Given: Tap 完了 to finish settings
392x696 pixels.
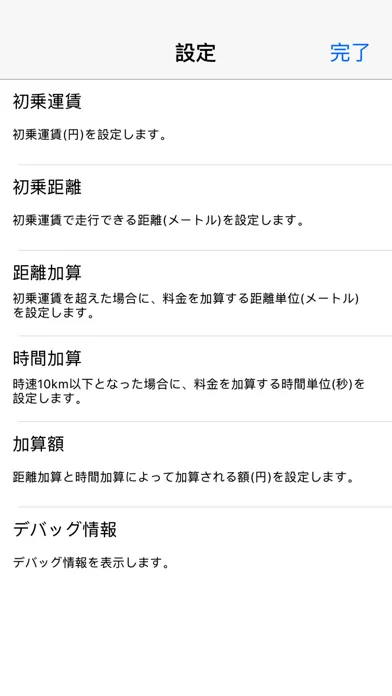Looking at the screenshot, I should pyautogui.click(x=349, y=53).
